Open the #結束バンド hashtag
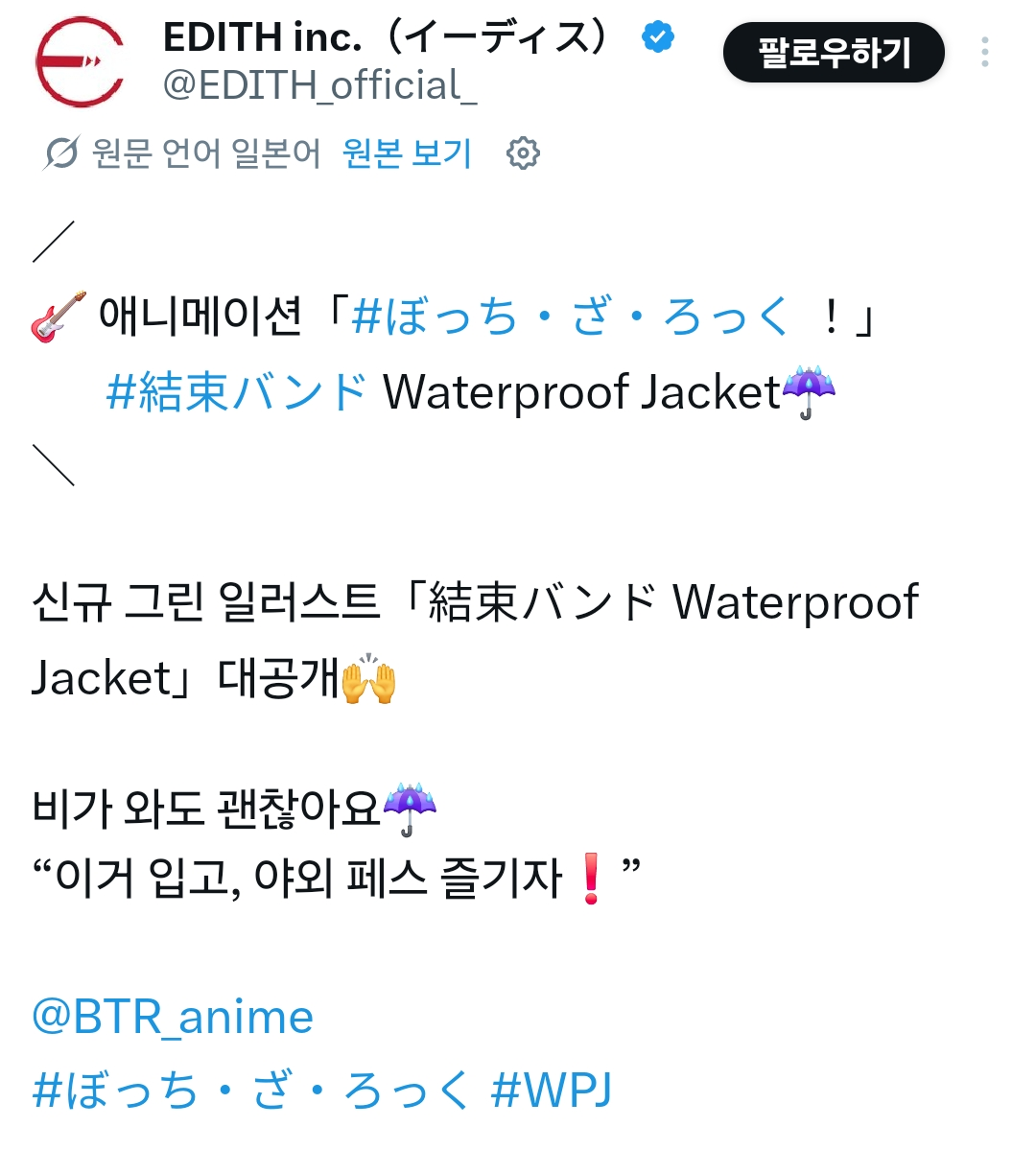The width and height of the screenshot is (1036, 1150). click(236, 392)
